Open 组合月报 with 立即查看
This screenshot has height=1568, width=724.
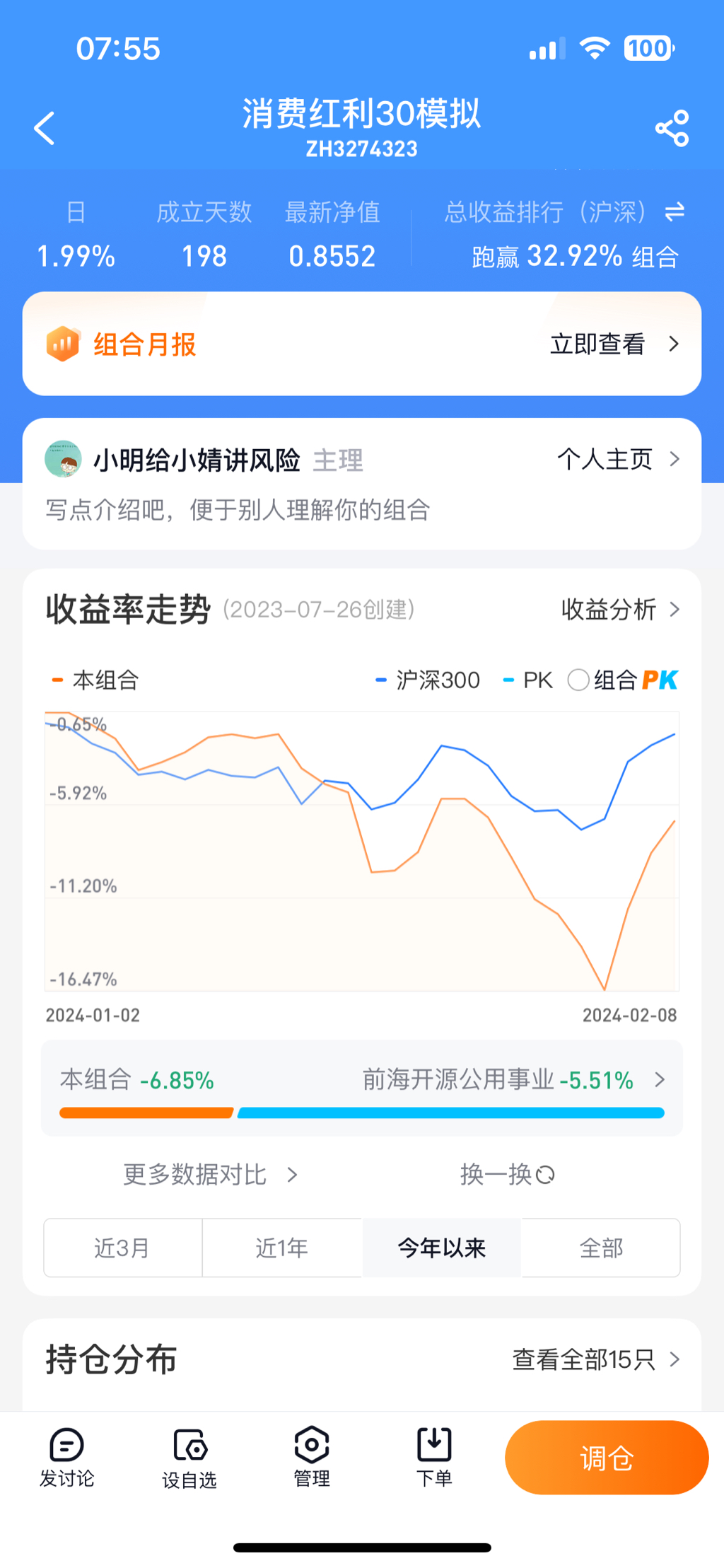click(x=614, y=344)
